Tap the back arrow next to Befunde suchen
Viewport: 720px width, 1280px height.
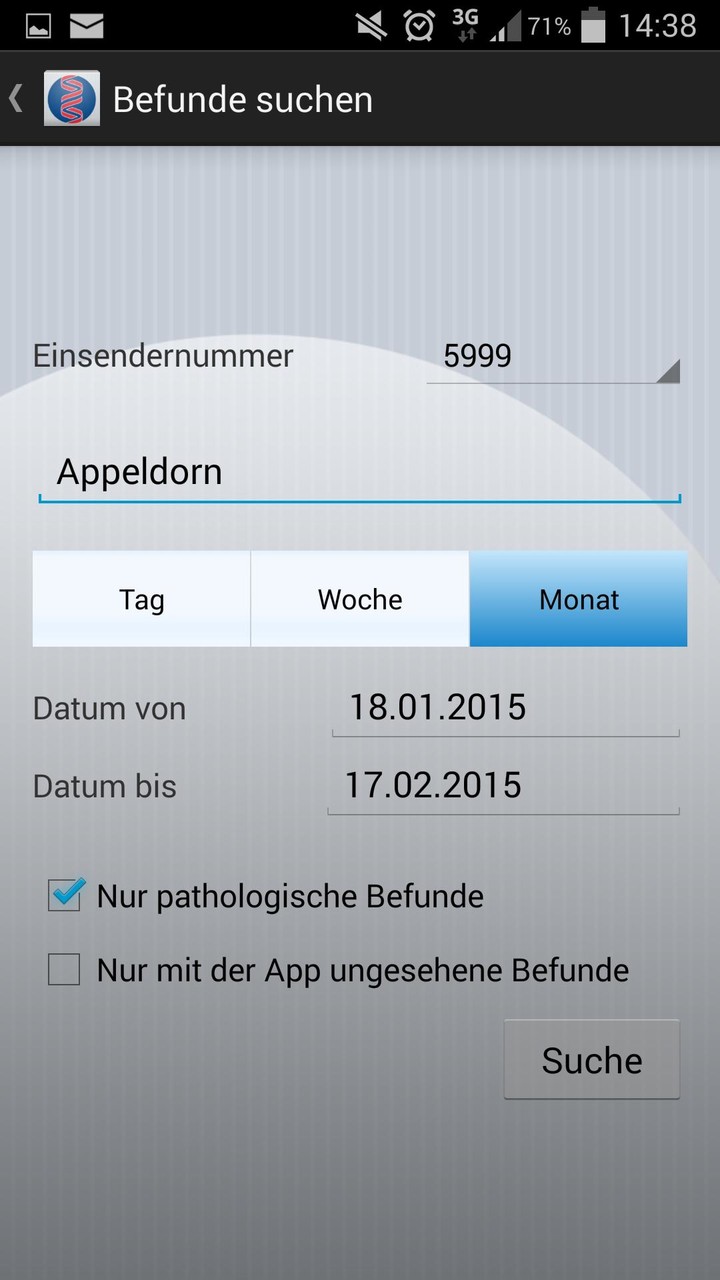tap(16, 98)
